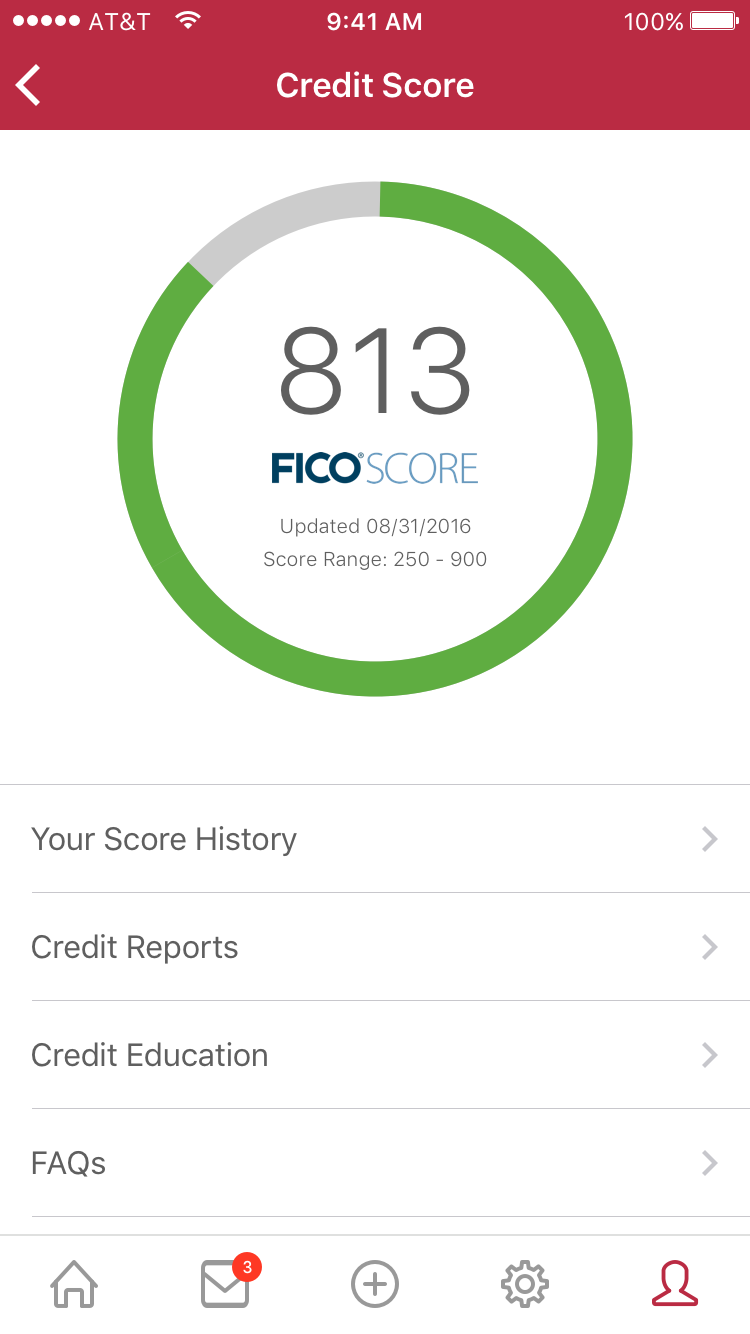Tap the plus circle tab
The width and height of the screenshot is (750, 1334).
375,1284
